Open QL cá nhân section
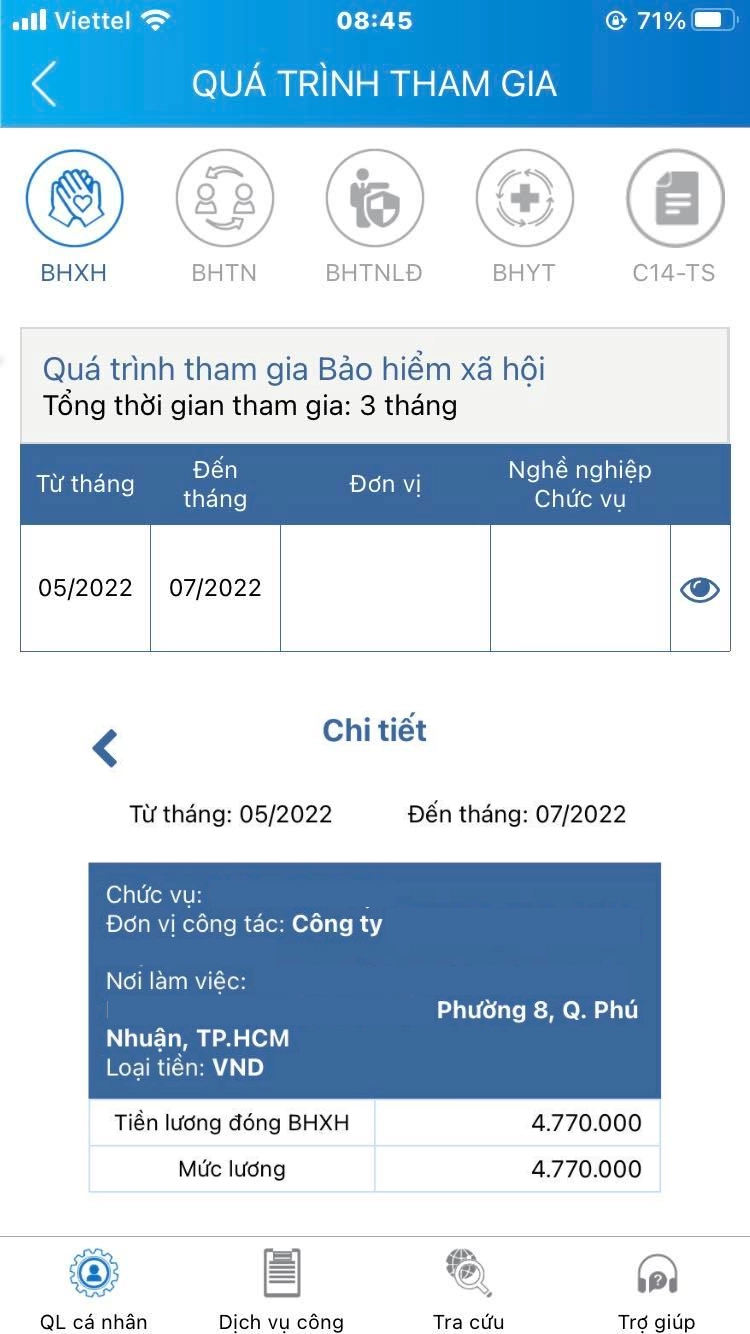750x1334 pixels. pos(94,1291)
